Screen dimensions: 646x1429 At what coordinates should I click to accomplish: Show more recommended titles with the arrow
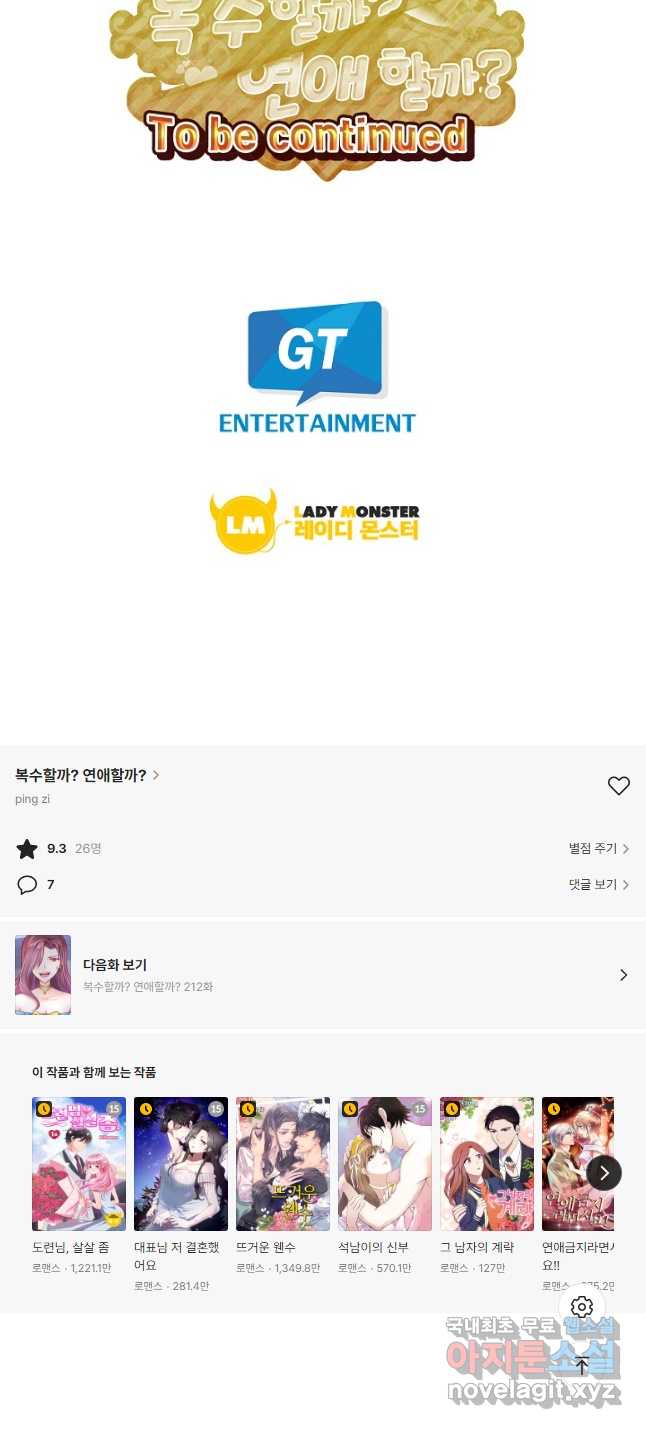click(x=604, y=1173)
